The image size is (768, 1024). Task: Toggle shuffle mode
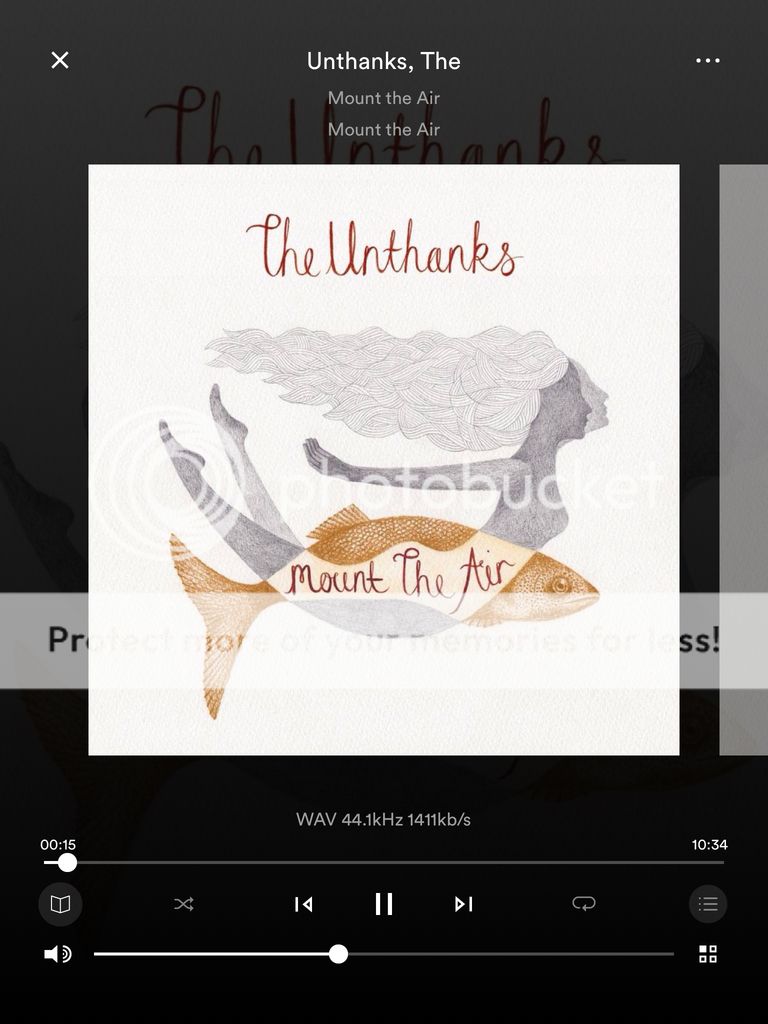point(184,904)
